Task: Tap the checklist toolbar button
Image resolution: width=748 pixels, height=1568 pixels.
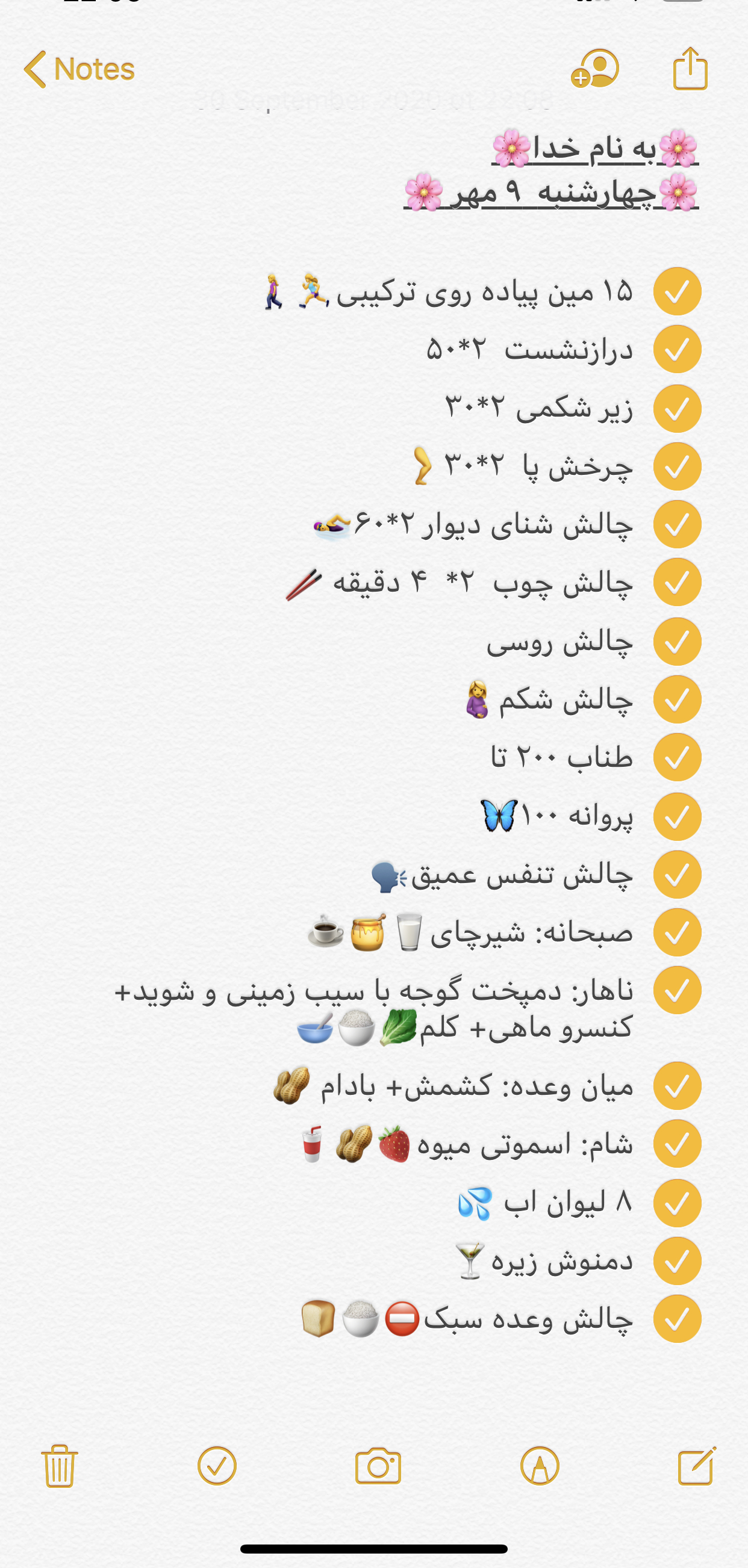Action: pyautogui.click(x=217, y=1466)
